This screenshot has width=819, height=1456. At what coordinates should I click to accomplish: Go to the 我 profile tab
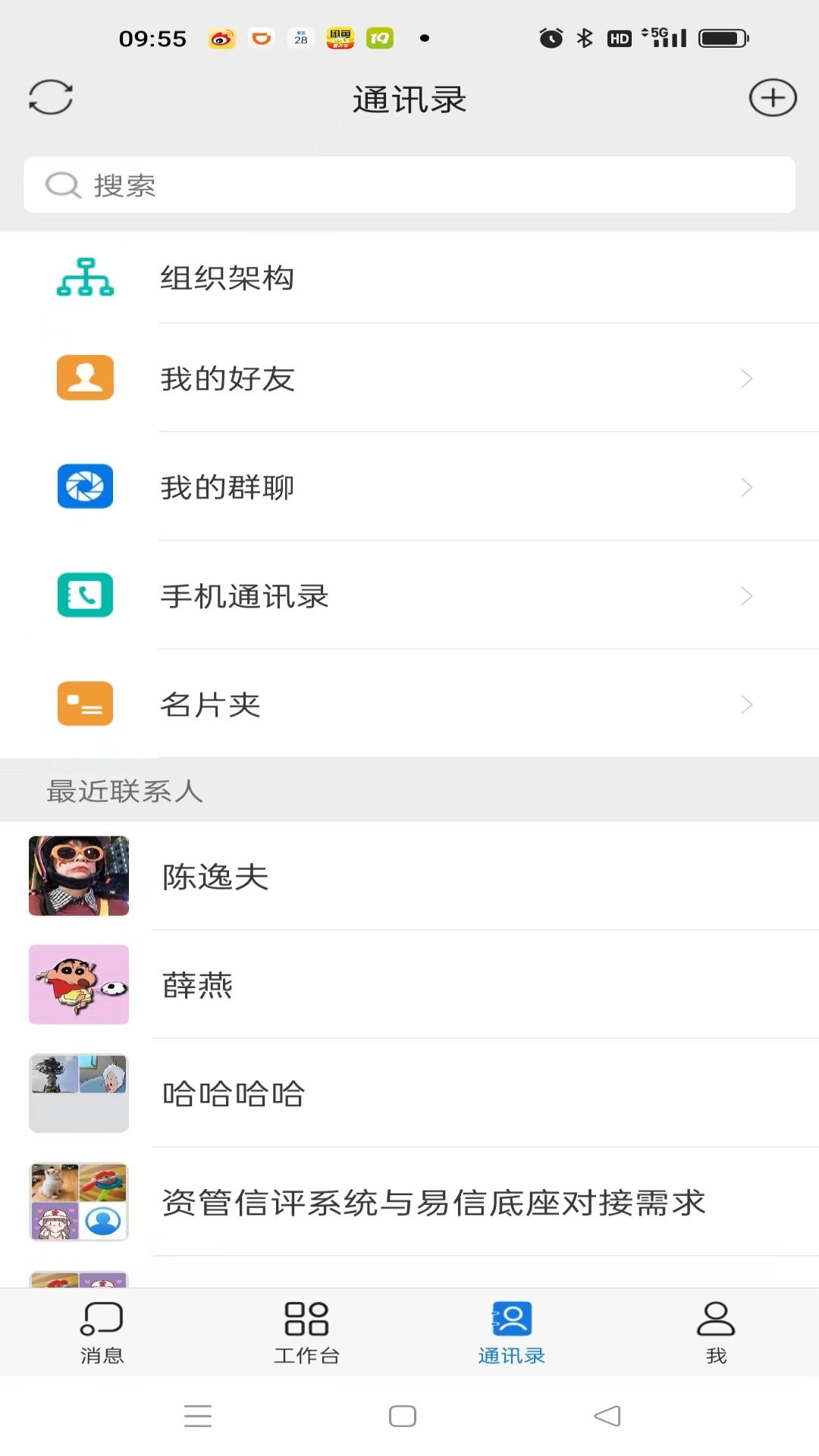(x=716, y=1332)
